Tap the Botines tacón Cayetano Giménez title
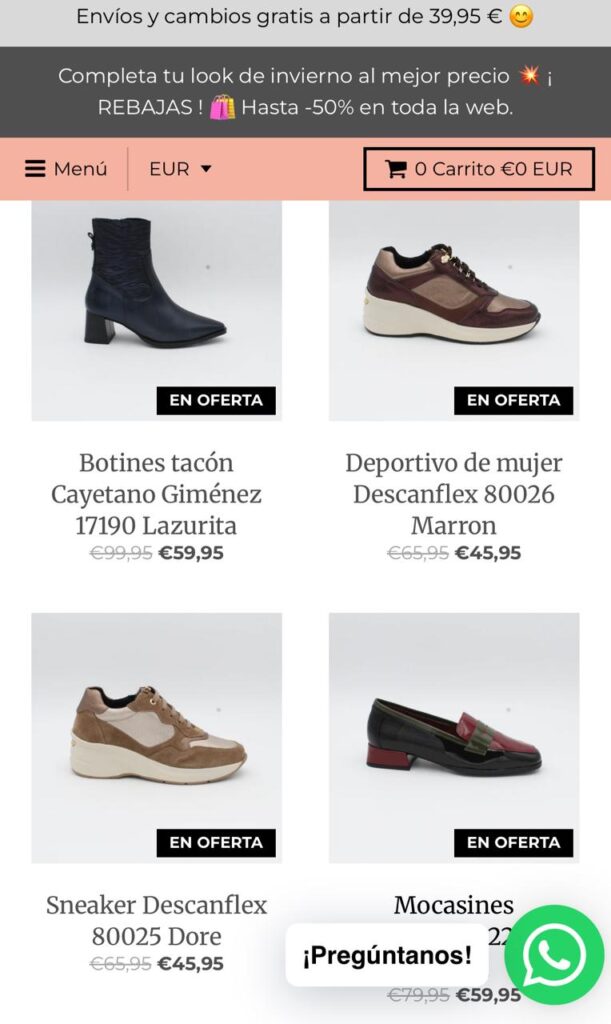Image resolution: width=611 pixels, height=1024 pixels. coord(156,494)
